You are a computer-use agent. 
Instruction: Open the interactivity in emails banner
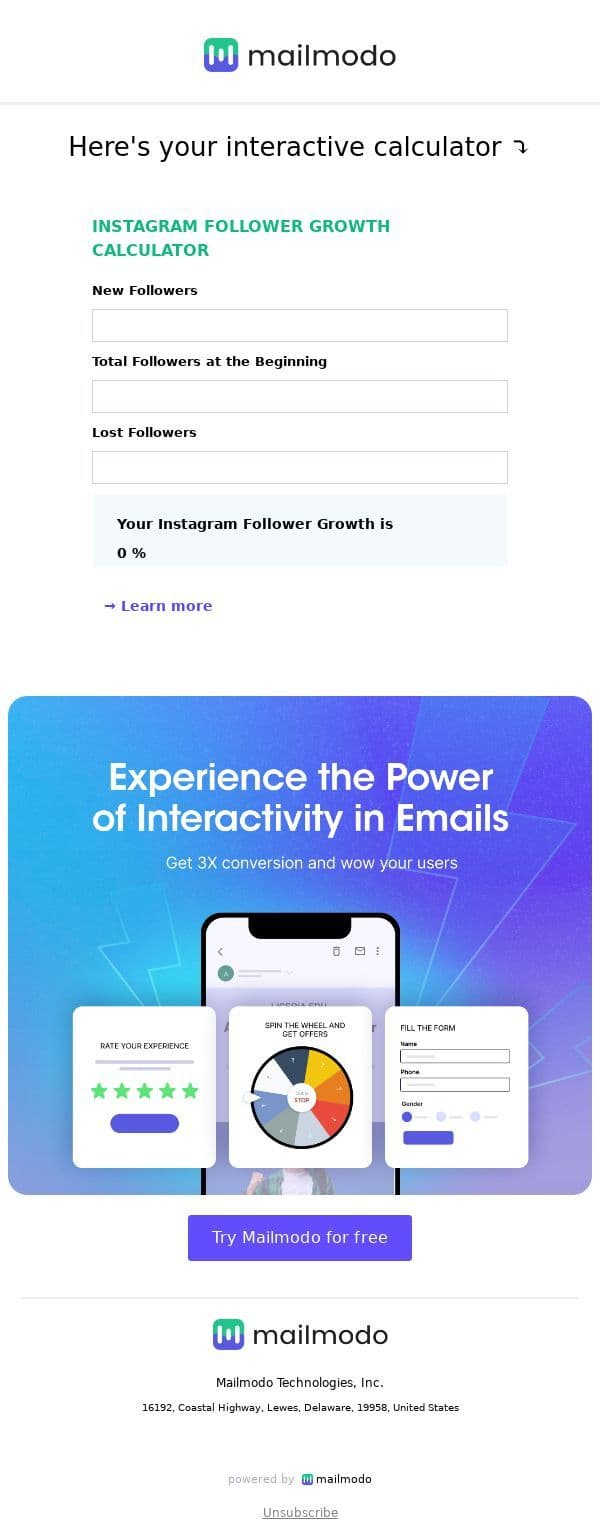(x=300, y=945)
